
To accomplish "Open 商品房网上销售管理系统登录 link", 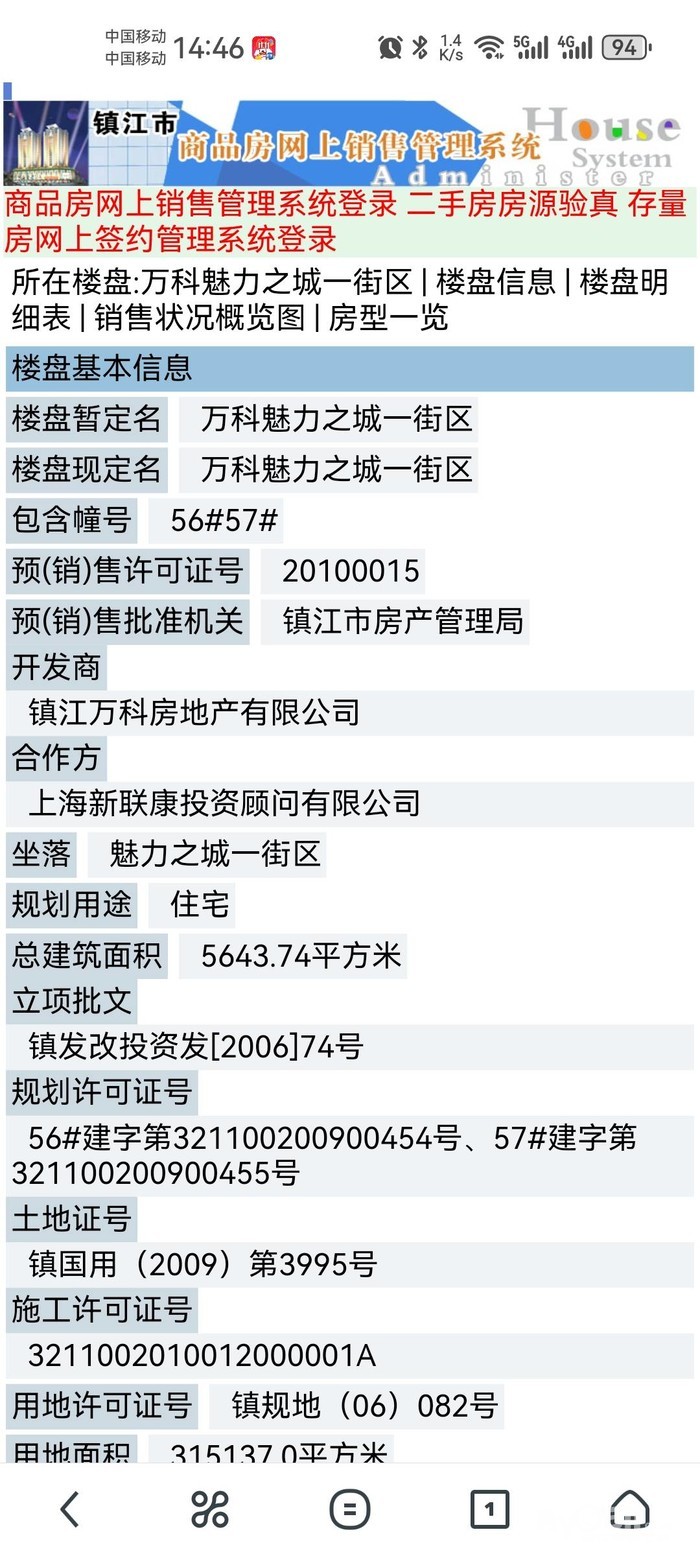I will pyautogui.click(x=201, y=204).
